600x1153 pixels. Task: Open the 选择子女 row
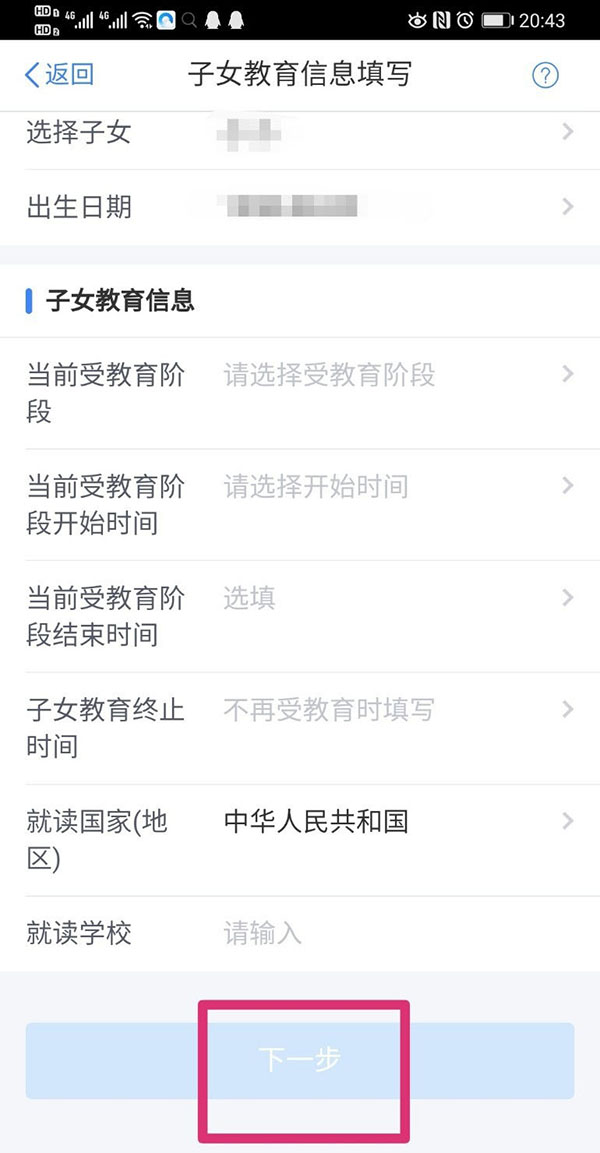coord(300,132)
